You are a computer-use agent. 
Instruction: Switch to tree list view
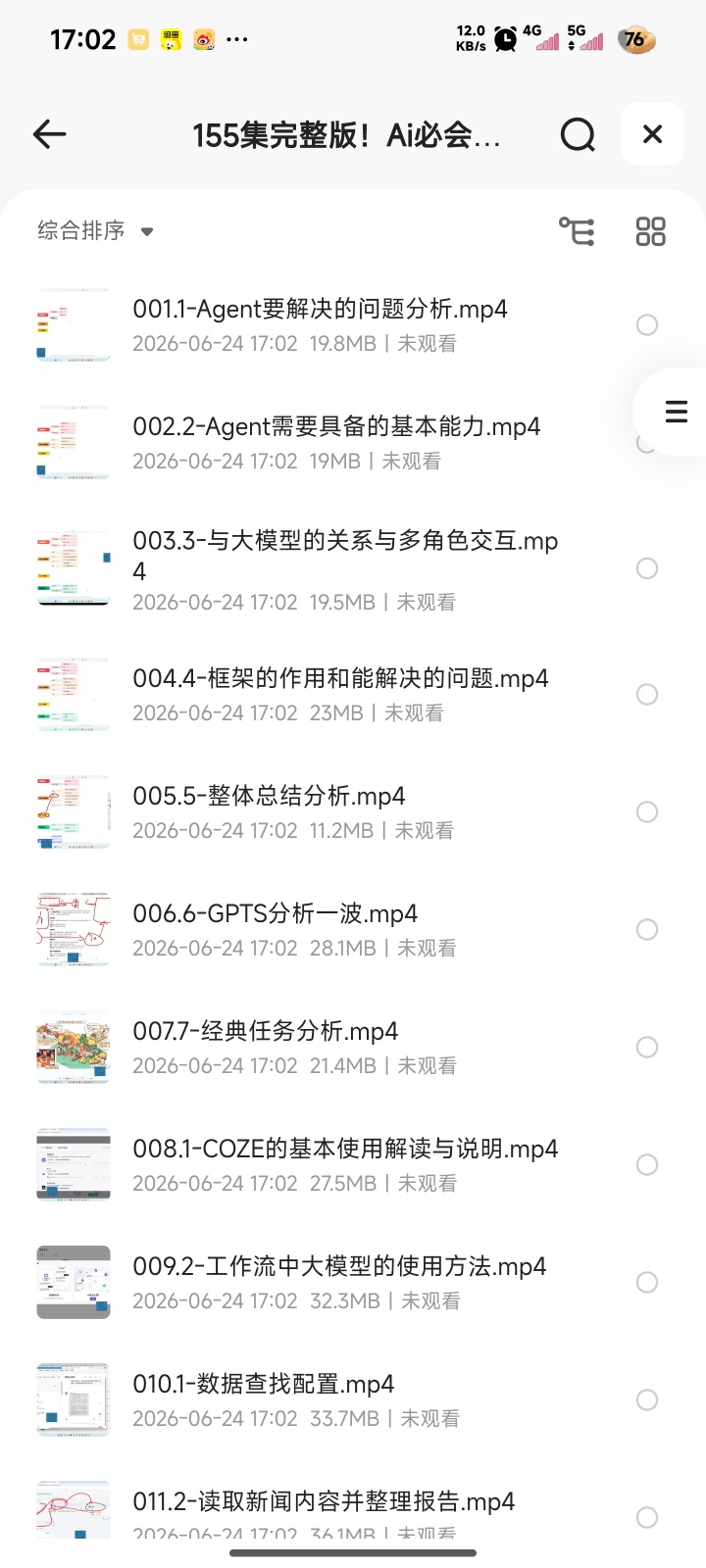pyautogui.click(x=577, y=231)
